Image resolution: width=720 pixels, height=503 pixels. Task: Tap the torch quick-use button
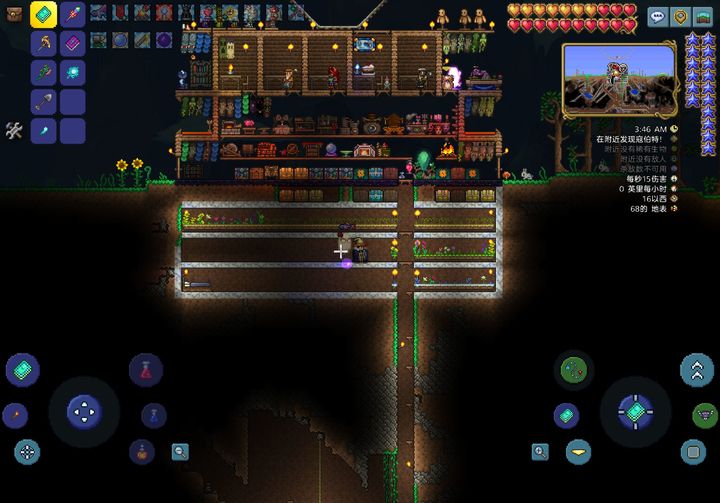coord(15,414)
